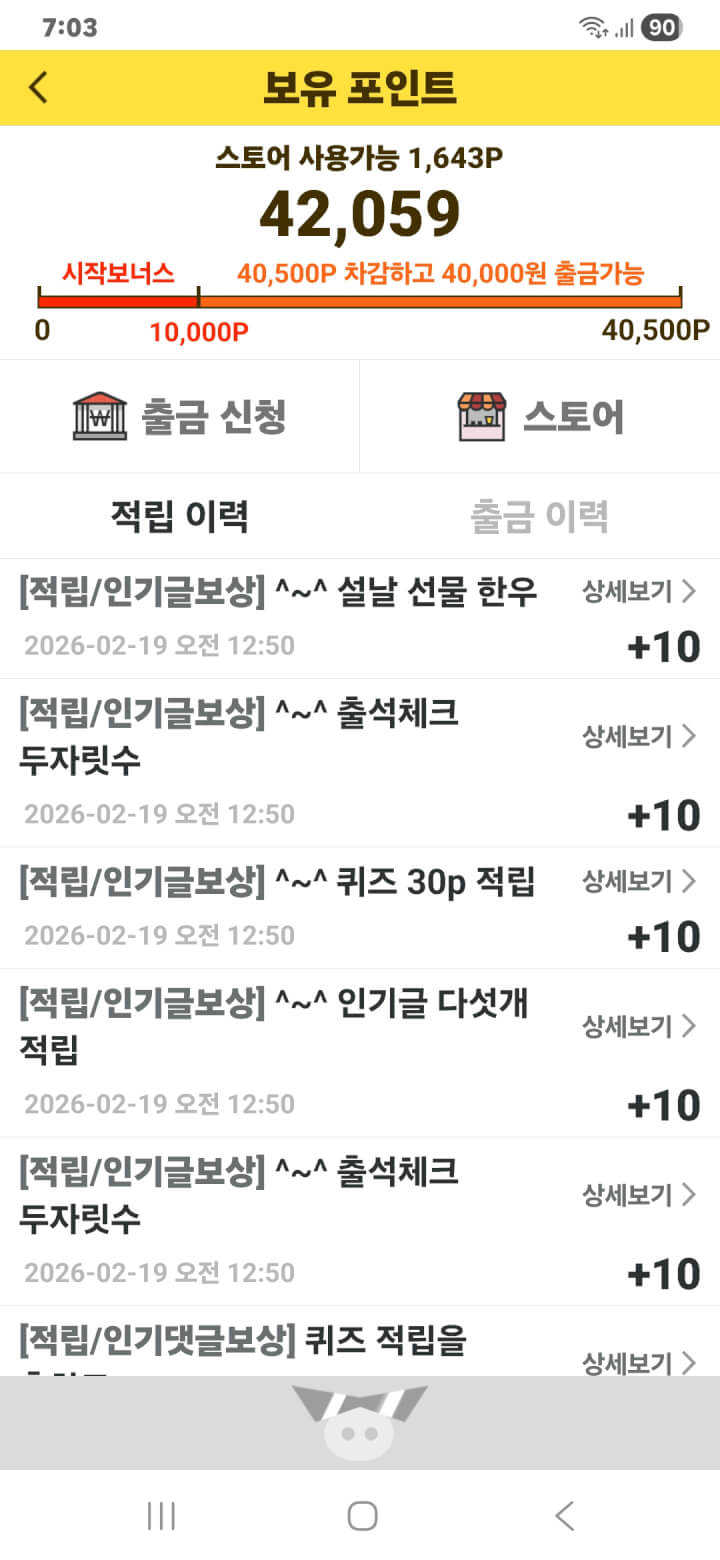View 상세보기 for 퀴즈 30p 적립
The image size is (720, 1560).
(x=638, y=881)
